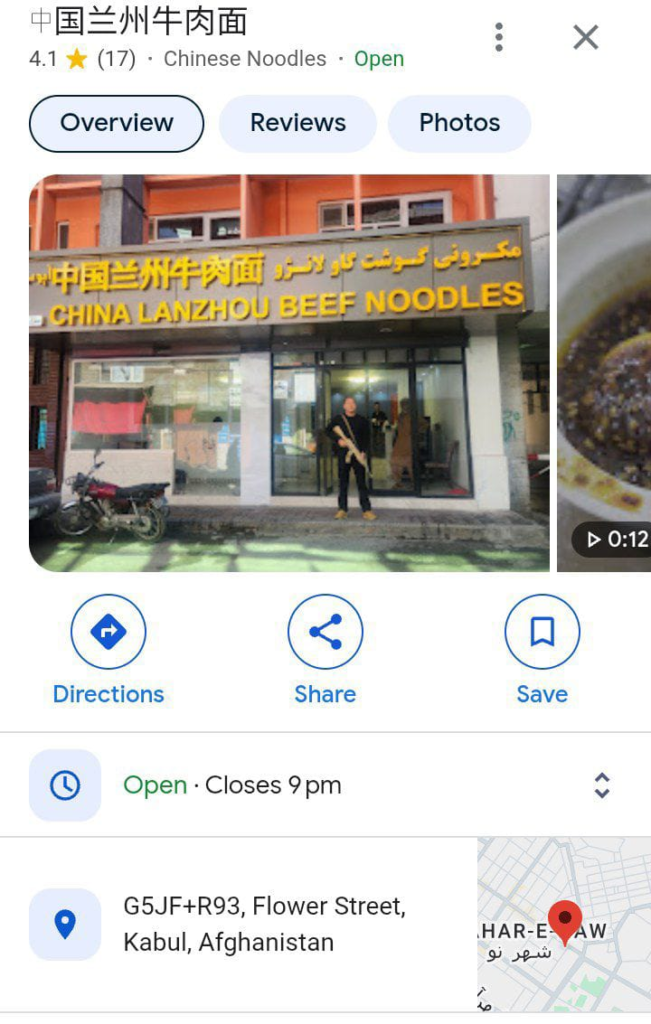Image resolution: width=651 pixels, height=1024 pixels.
Task: Select the Overview tab
Action: (x=117, y=123)
